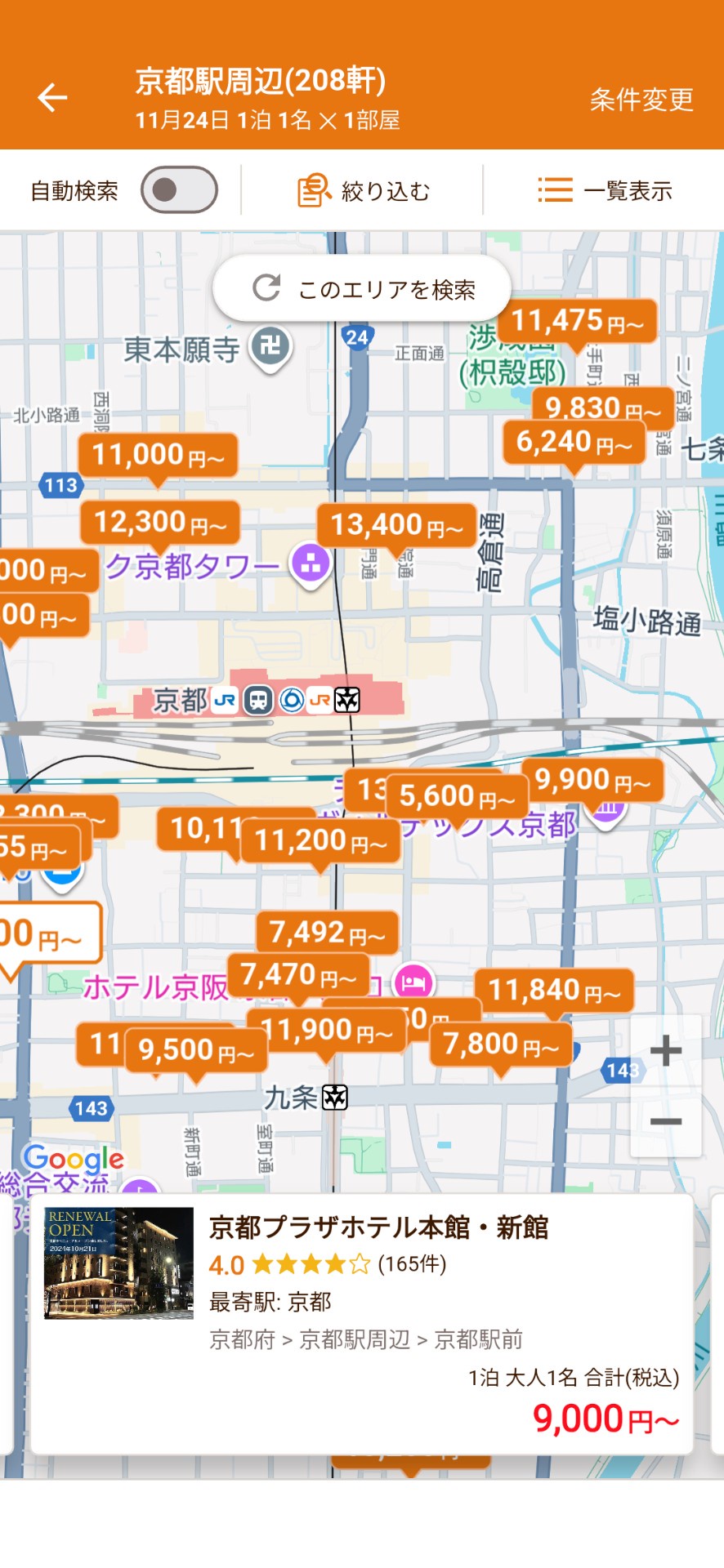Select the 9,900円 price marker
The width and height of the screenshot is (724, 1568).
(x=592, y=782)
